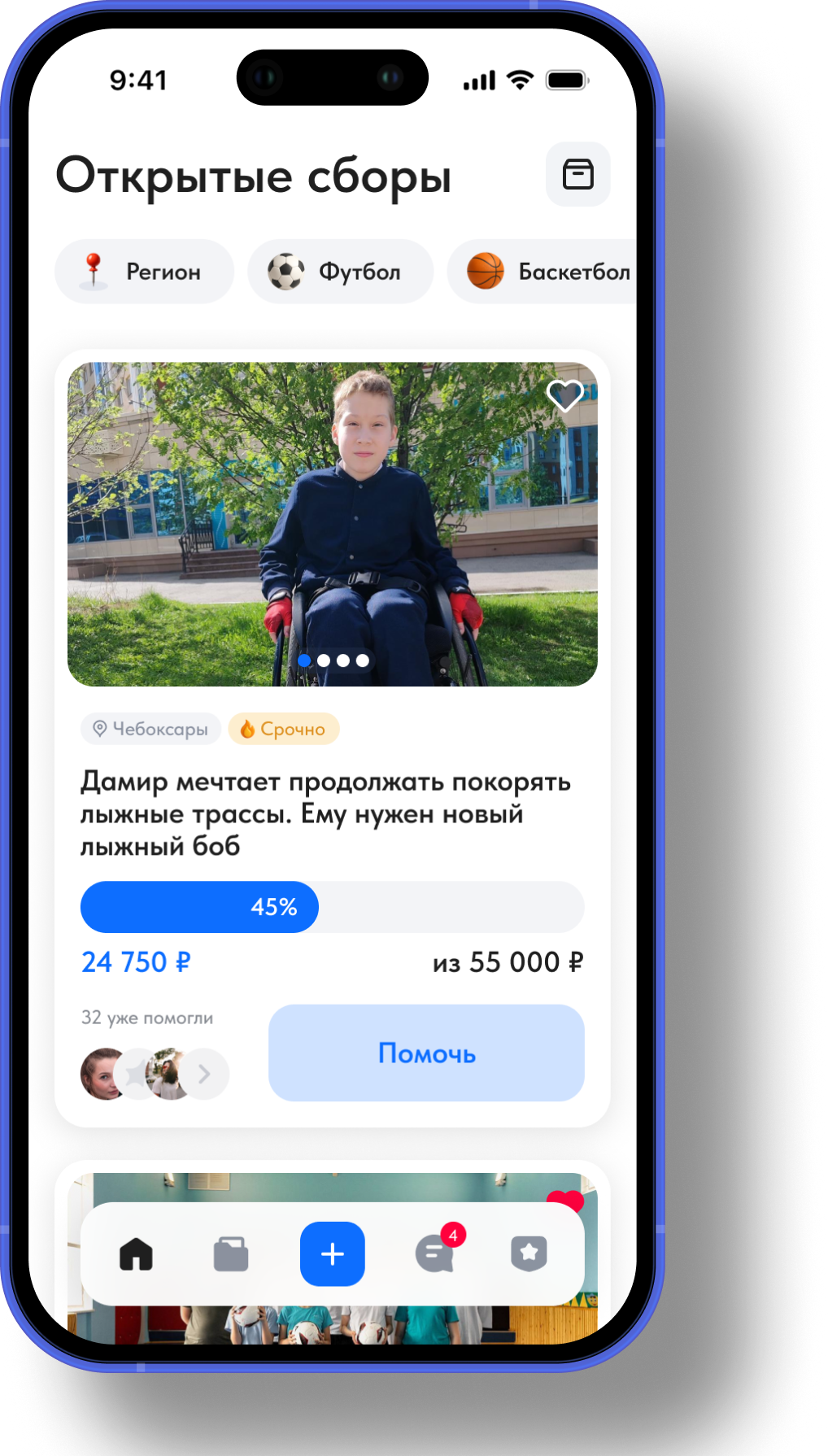Tap the Чебоксары location tag
828x1456 pixels.
click(150, 729)
